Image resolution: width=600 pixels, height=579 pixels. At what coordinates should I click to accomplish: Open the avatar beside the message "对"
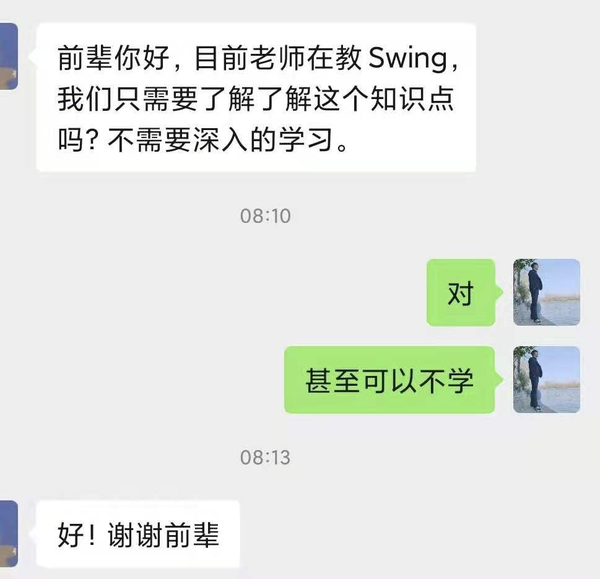pos(546,292)
